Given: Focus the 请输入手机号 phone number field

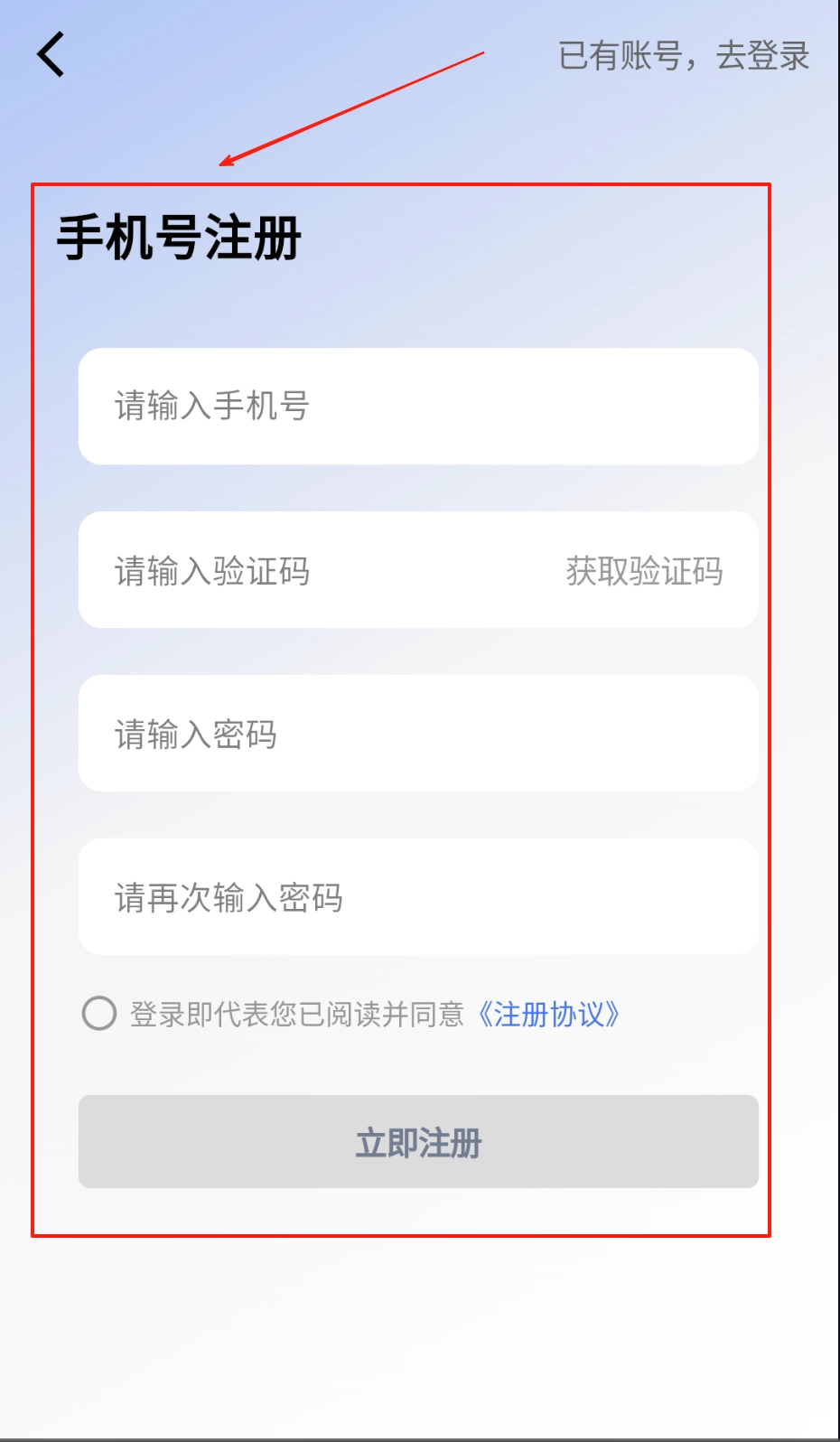Looking at the screenshot, I should [417, 407].
